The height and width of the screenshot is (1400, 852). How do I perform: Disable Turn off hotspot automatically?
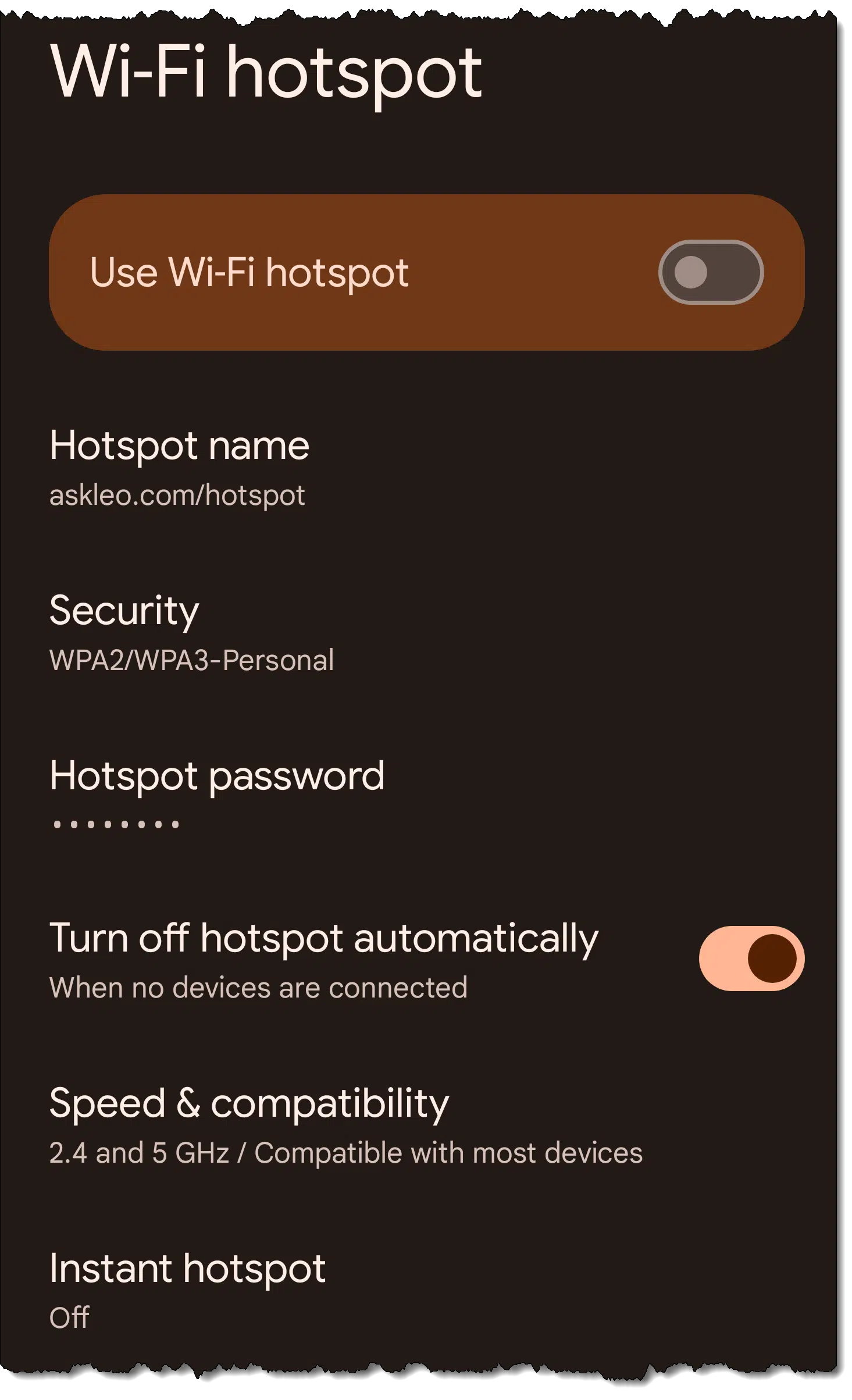[751, 958]
